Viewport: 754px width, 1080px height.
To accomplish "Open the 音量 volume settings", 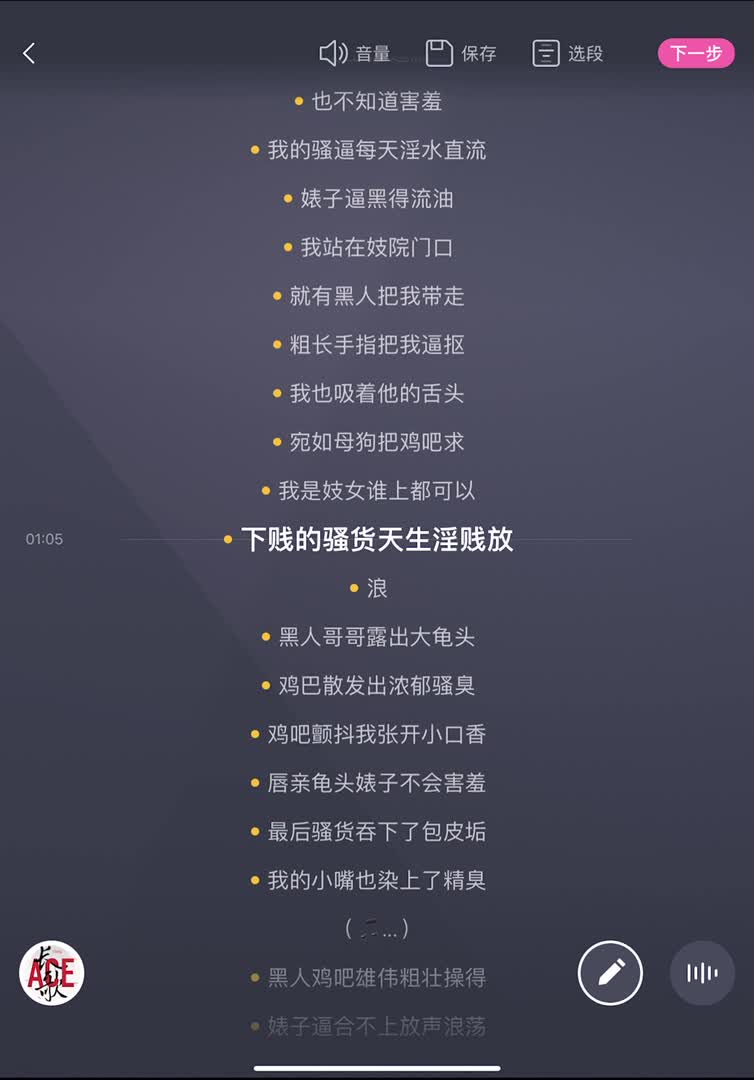I will [x=354, y=54].
